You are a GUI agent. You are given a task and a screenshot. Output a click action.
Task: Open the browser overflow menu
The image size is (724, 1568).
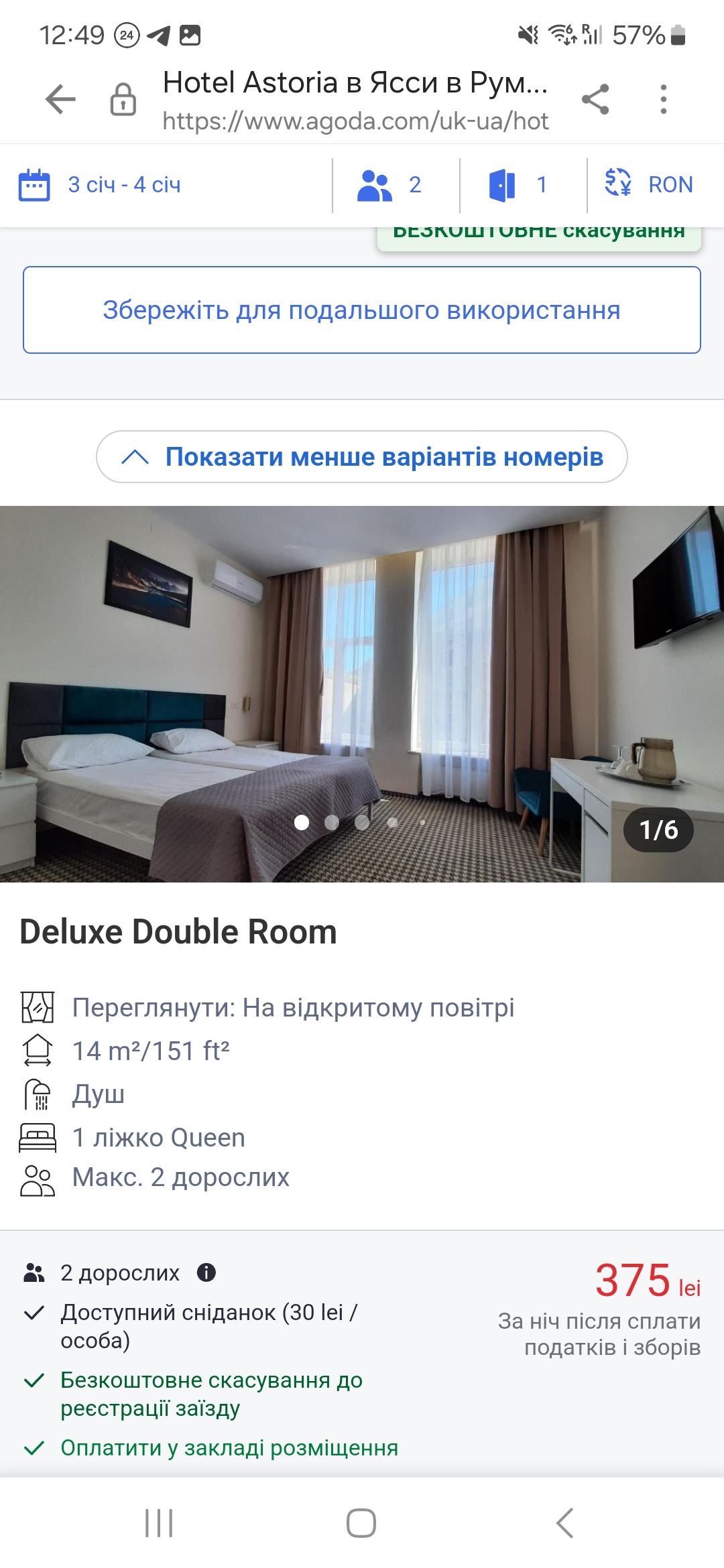pyautogui.click(x=663, y=100)
